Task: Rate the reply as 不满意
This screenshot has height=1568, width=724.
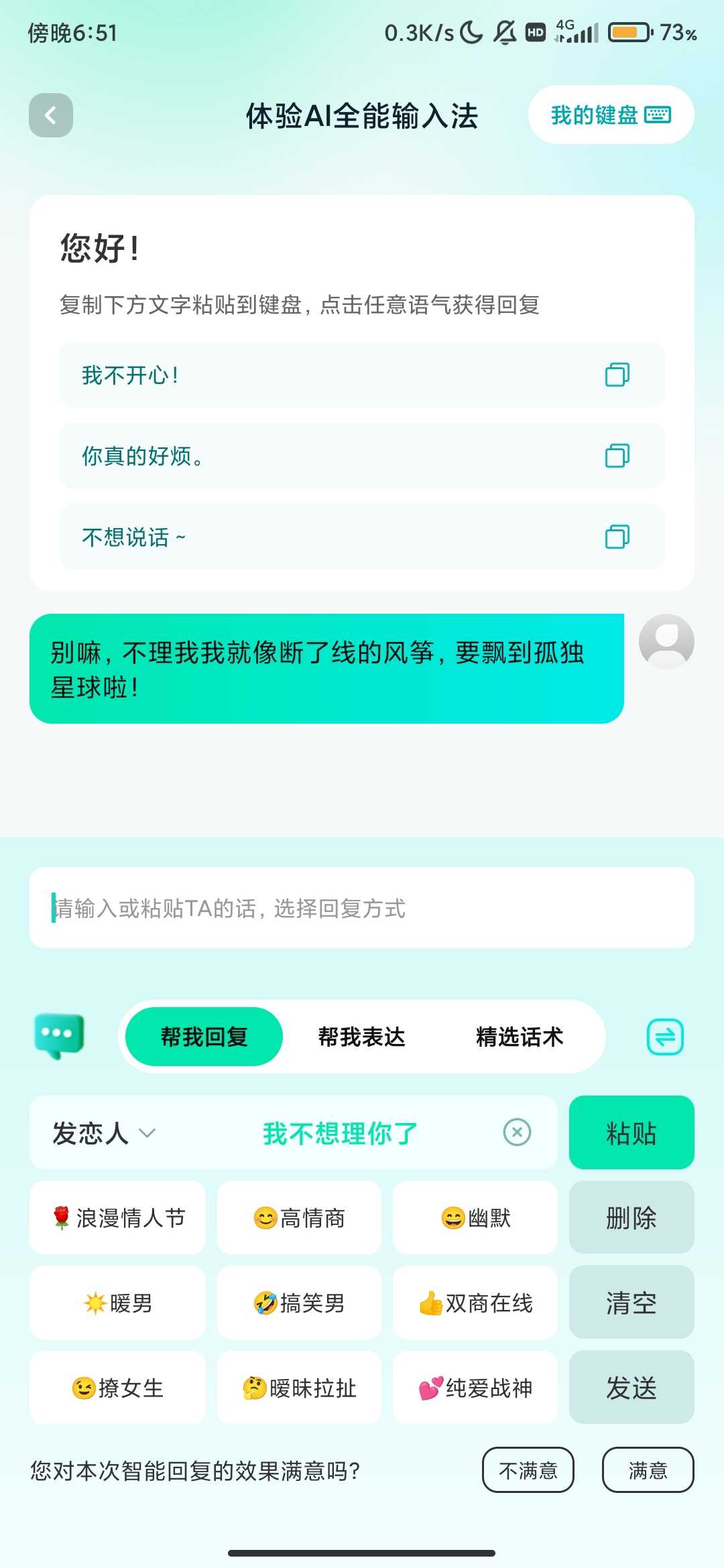Action: point(528,1470)
